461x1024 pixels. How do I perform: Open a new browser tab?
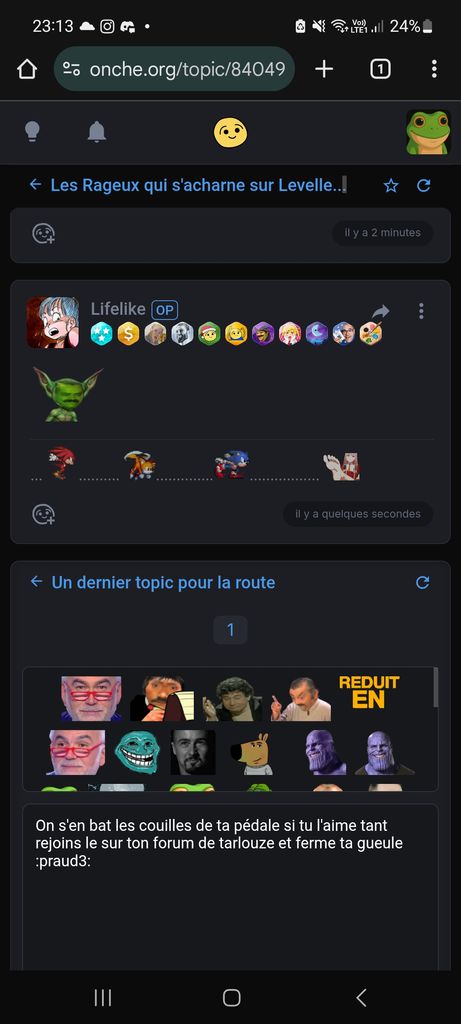pos(324,69)
